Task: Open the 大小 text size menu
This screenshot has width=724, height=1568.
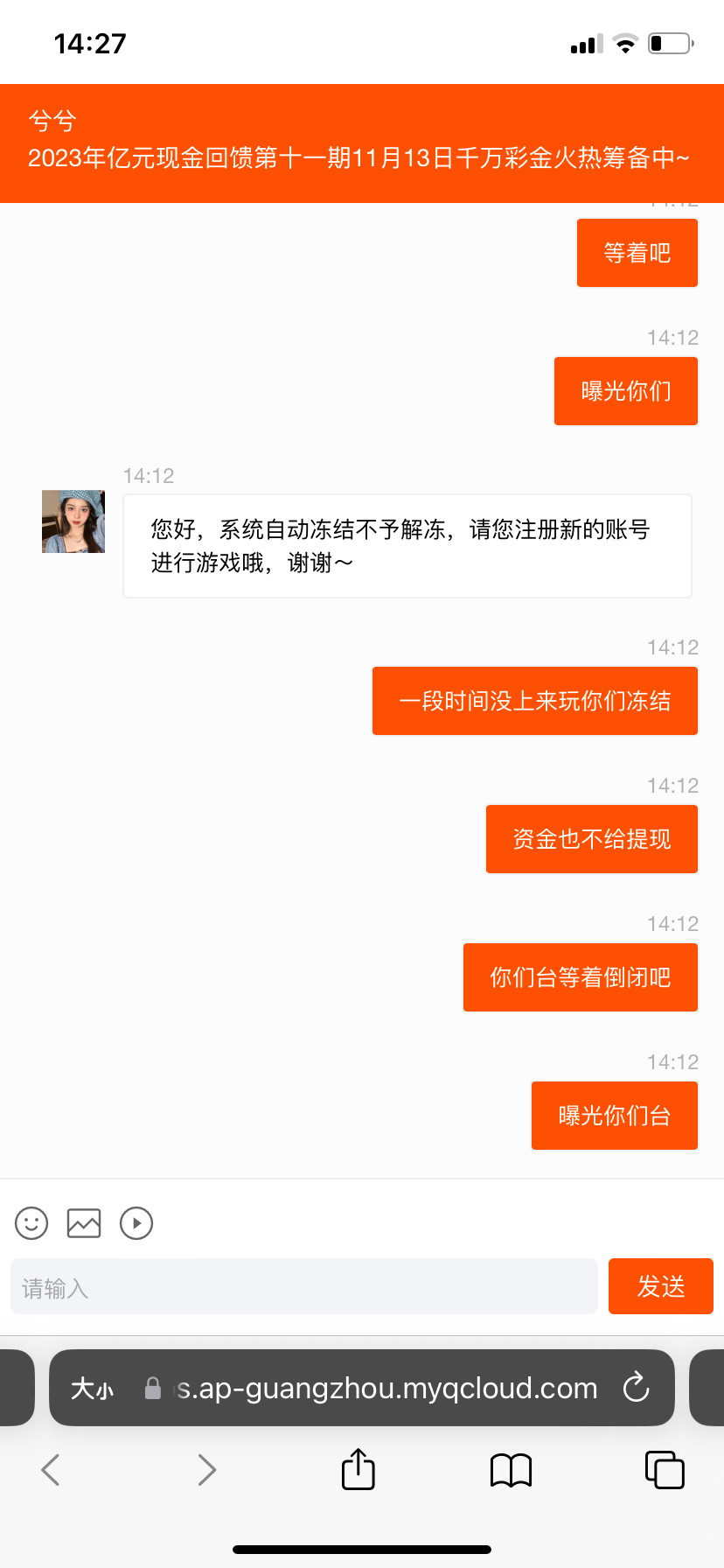Action: (x=92, y=1388)
